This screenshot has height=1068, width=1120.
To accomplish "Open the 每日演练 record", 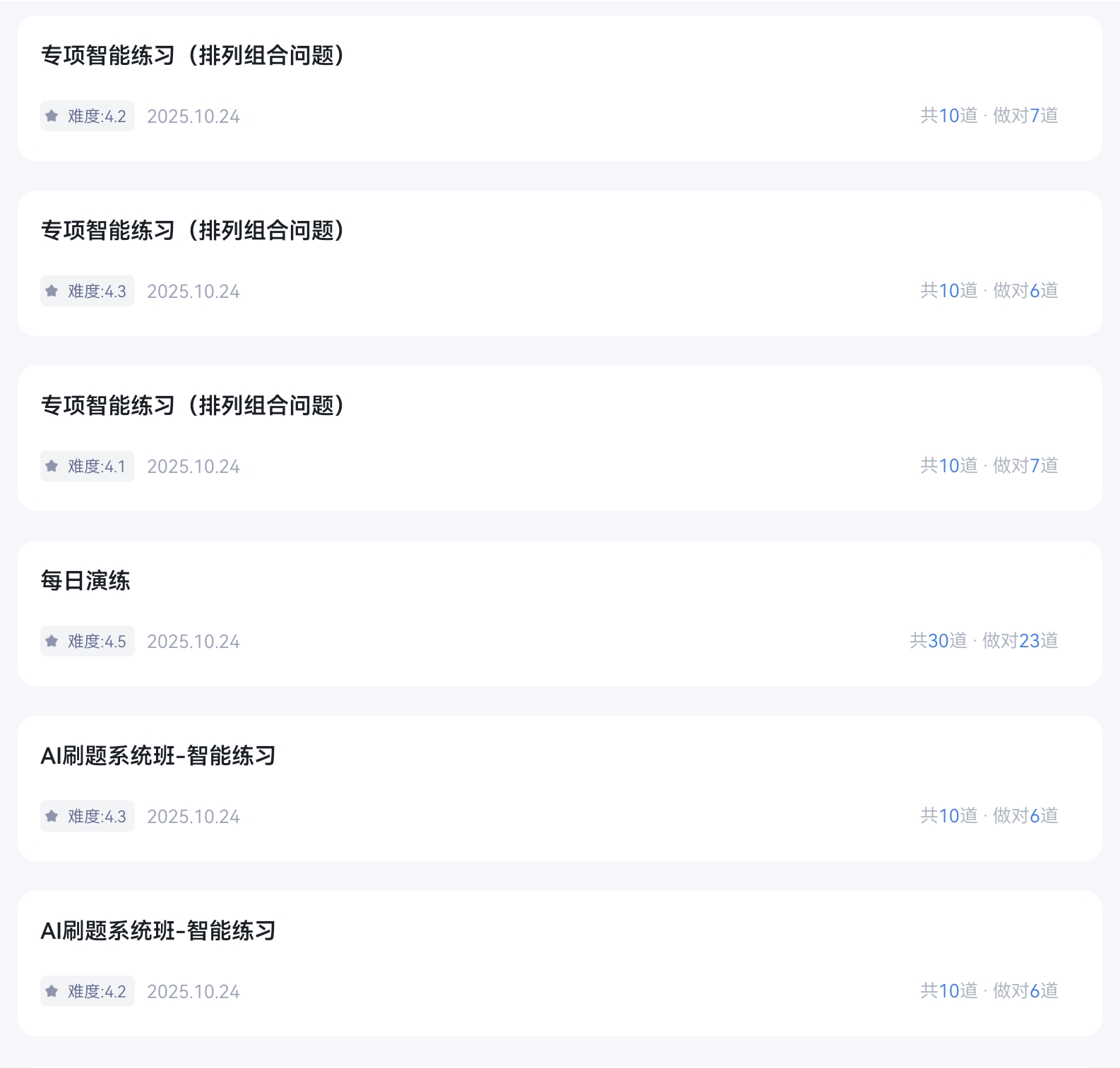I will click(x=85, y=581).
